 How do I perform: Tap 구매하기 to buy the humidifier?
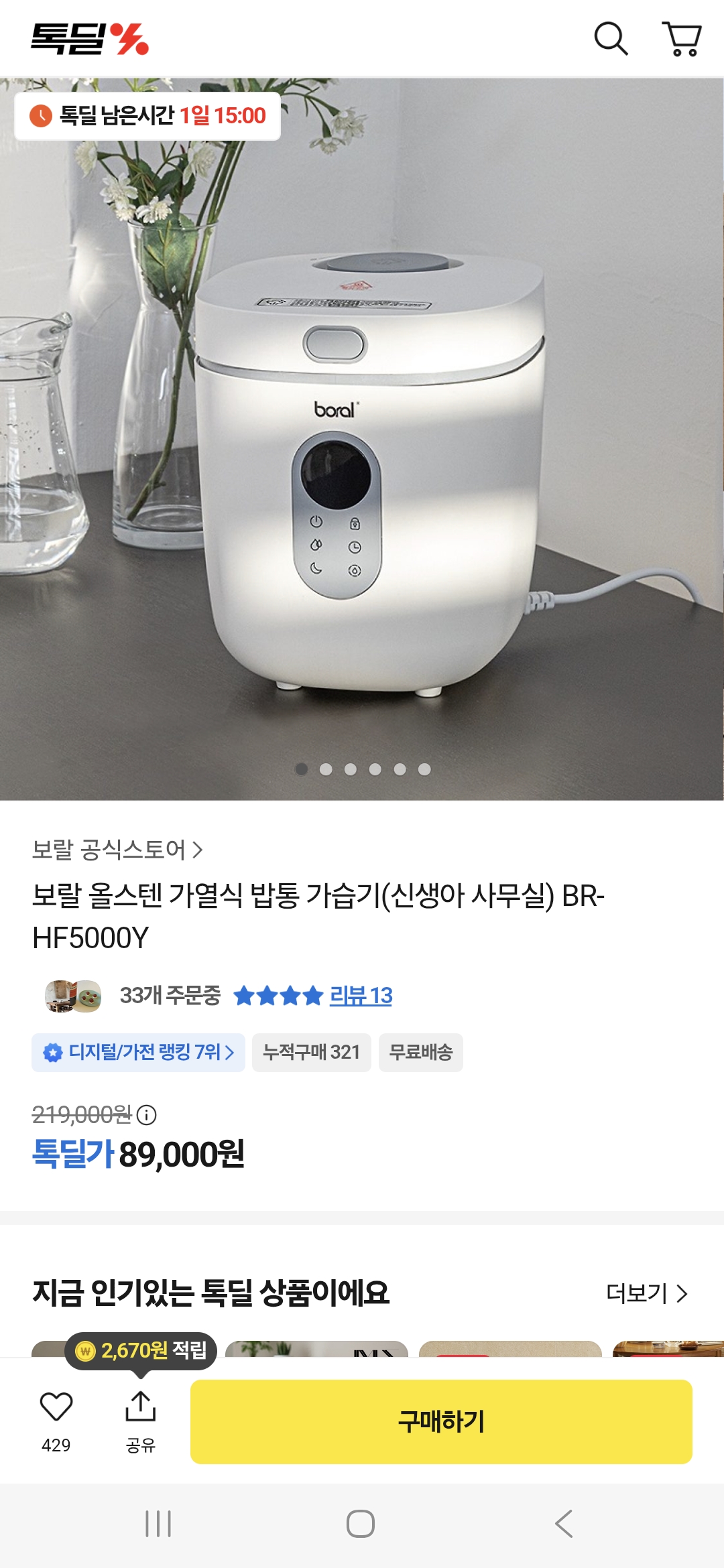pyautogui.click(x=441, y=1421)
